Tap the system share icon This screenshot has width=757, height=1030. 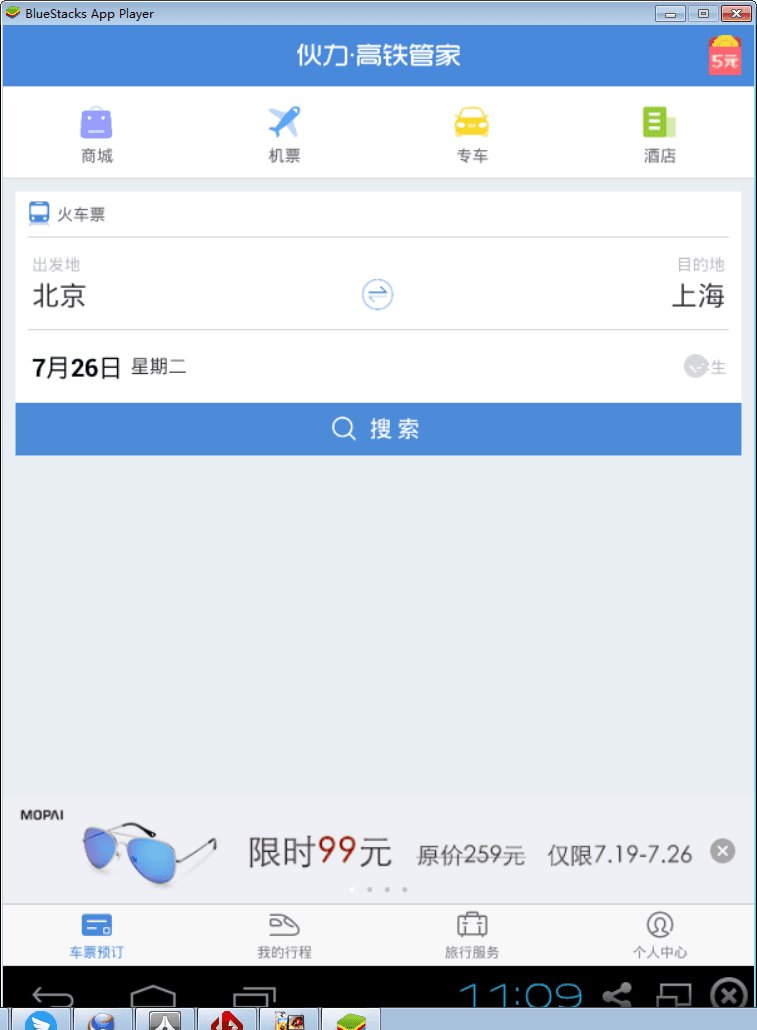(x=618, y=995)
